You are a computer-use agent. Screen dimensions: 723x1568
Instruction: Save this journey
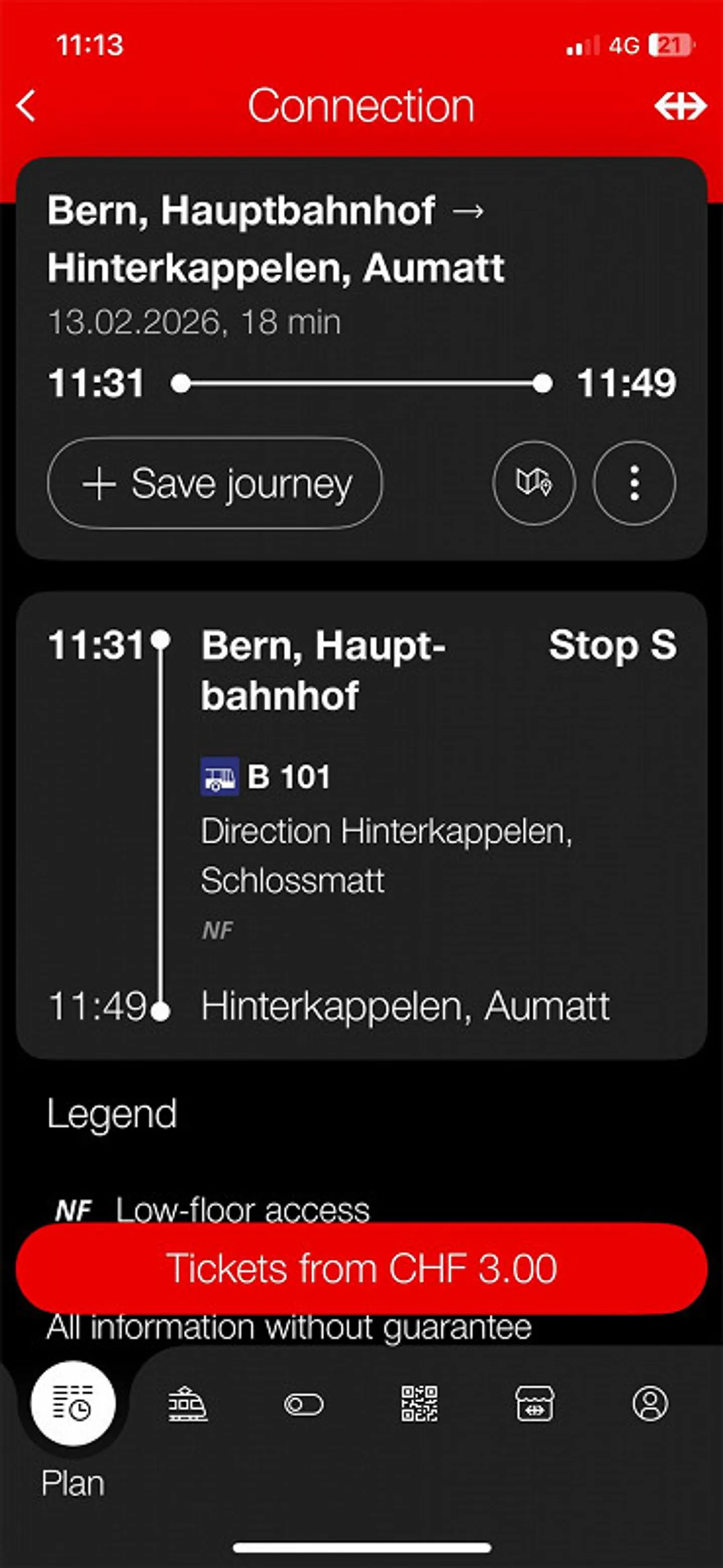point(215,483)
